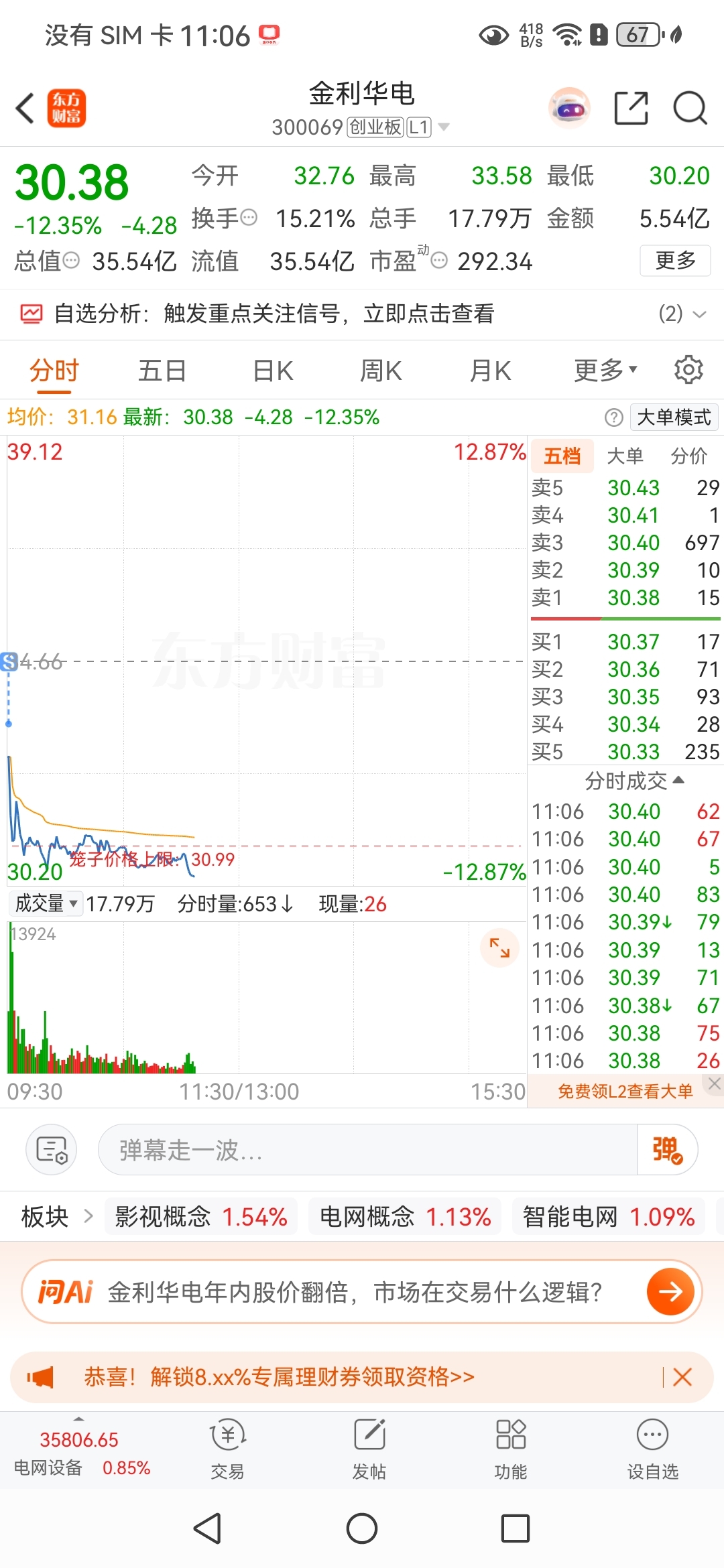The width and height of the screenshot is (724, 1568).
Task: Ask AI about 金利华电 price doubling
Action: pos(362,1291)
